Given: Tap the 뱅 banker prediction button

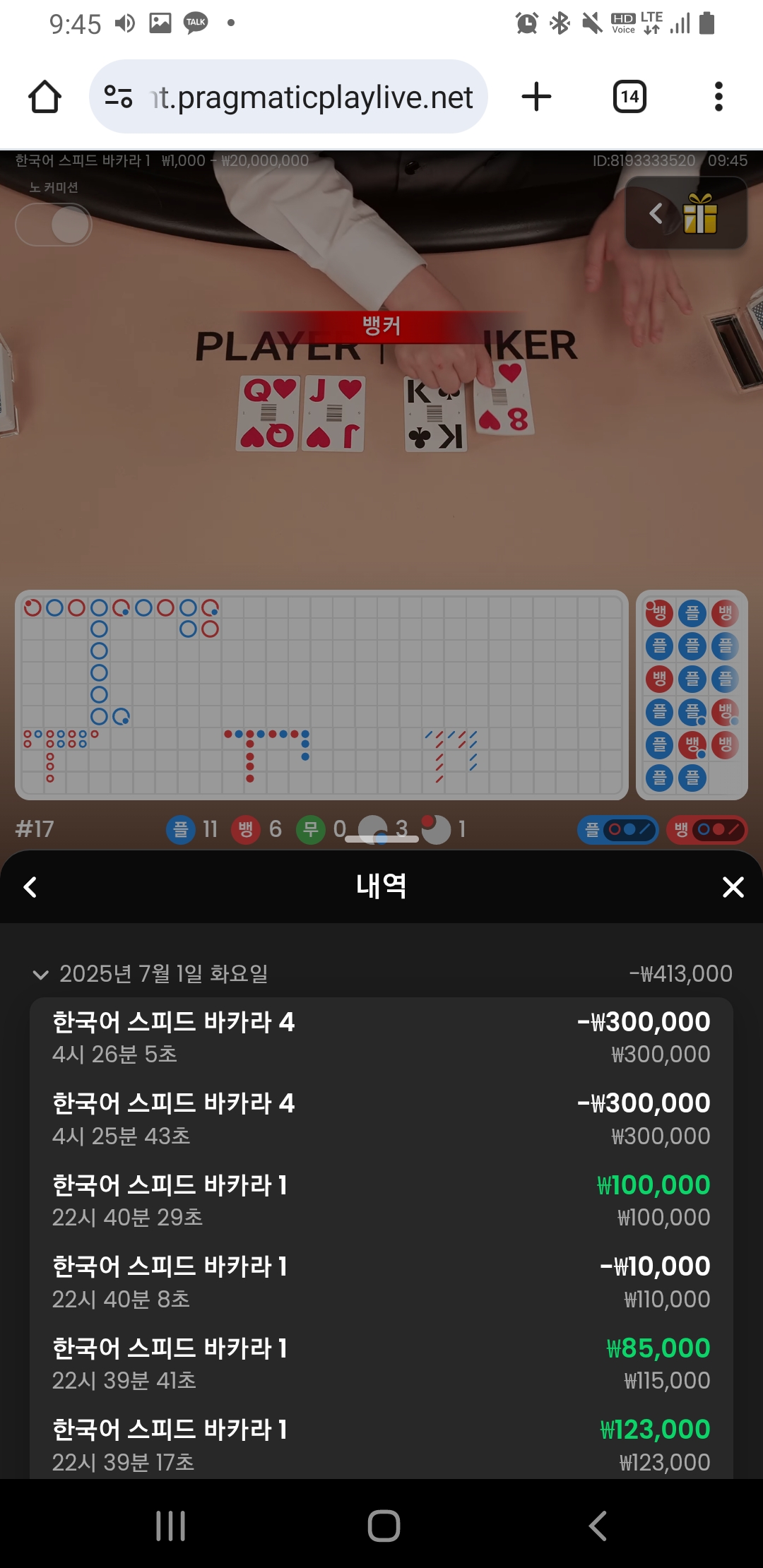Looking at the screenshot, I should coord(707,829).
